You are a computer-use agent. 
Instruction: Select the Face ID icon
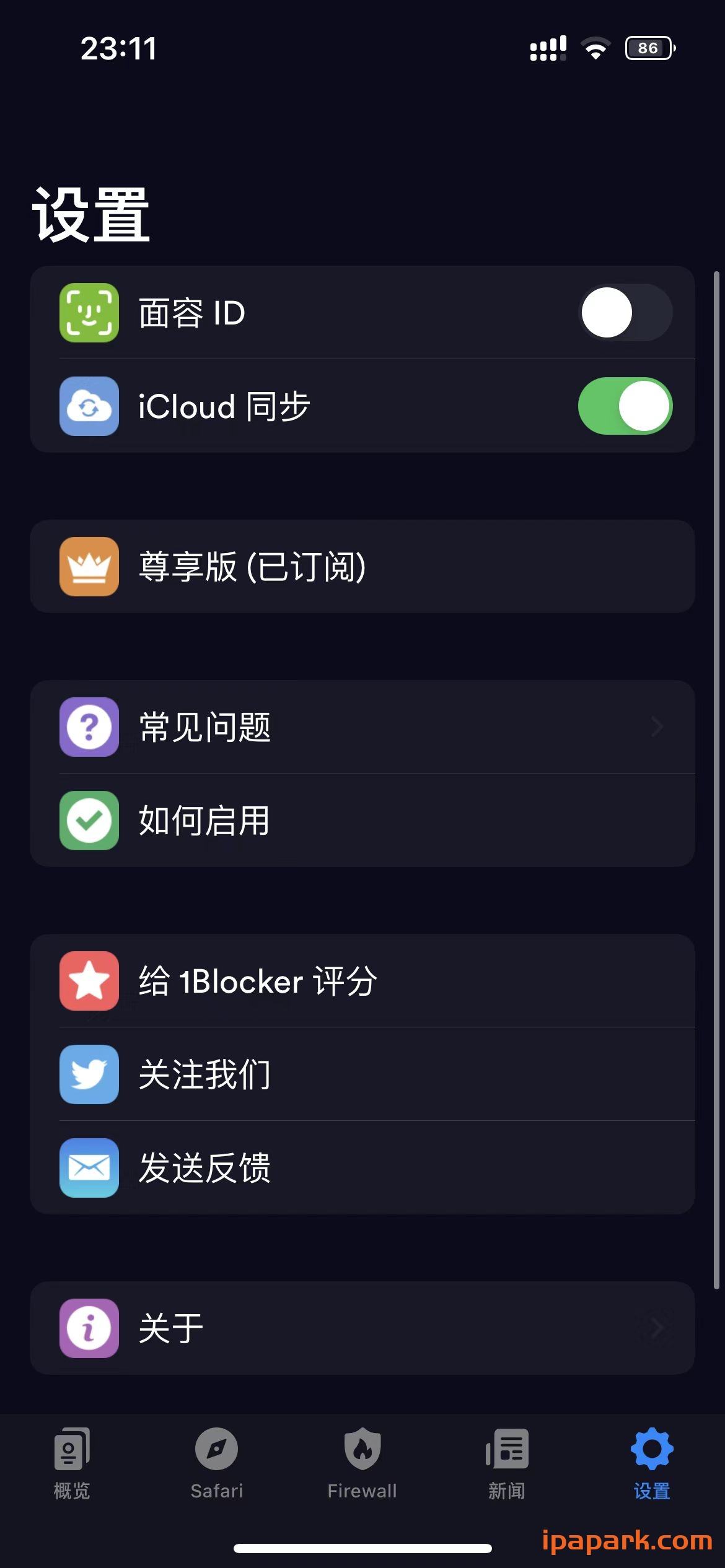pos(89,313)
